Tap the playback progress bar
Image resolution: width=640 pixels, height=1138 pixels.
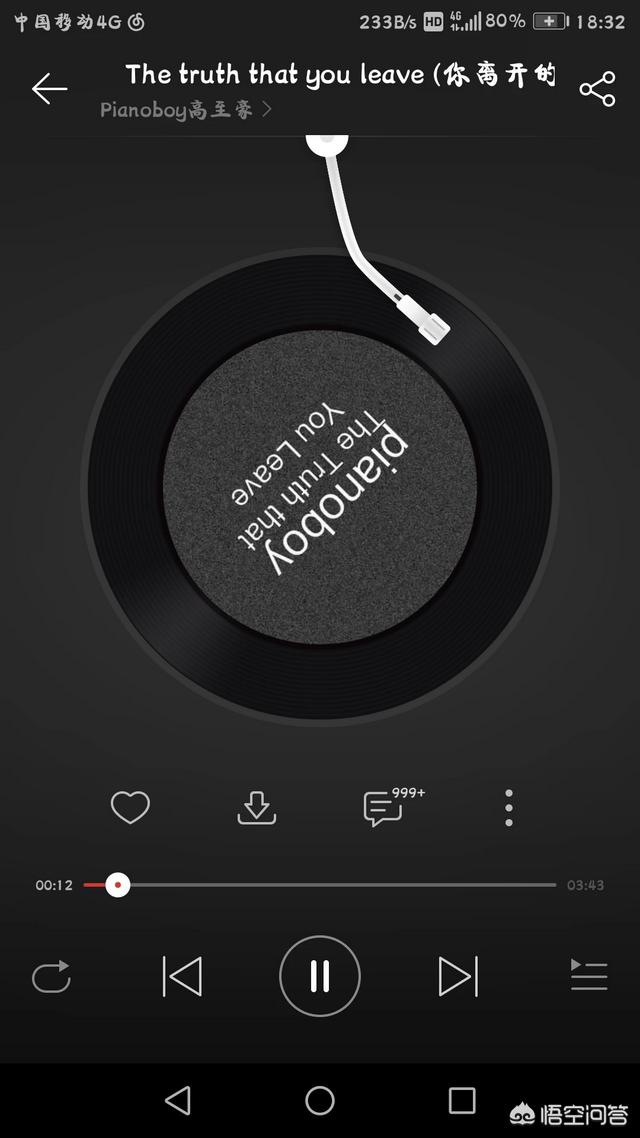point(319,885)
